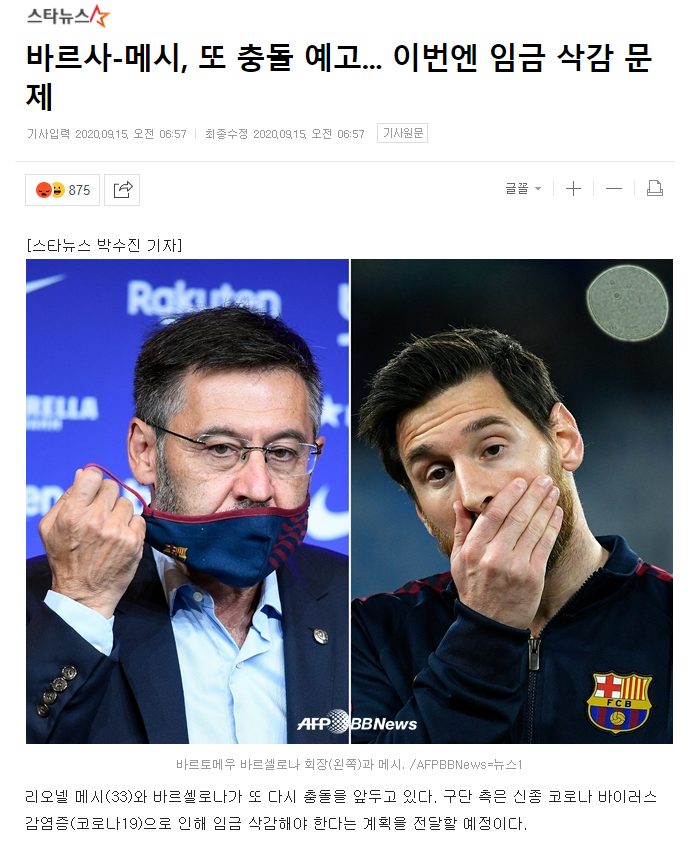697x857 pixels.
Task: Open the original article link 기사원문
Action: point(402,133)
